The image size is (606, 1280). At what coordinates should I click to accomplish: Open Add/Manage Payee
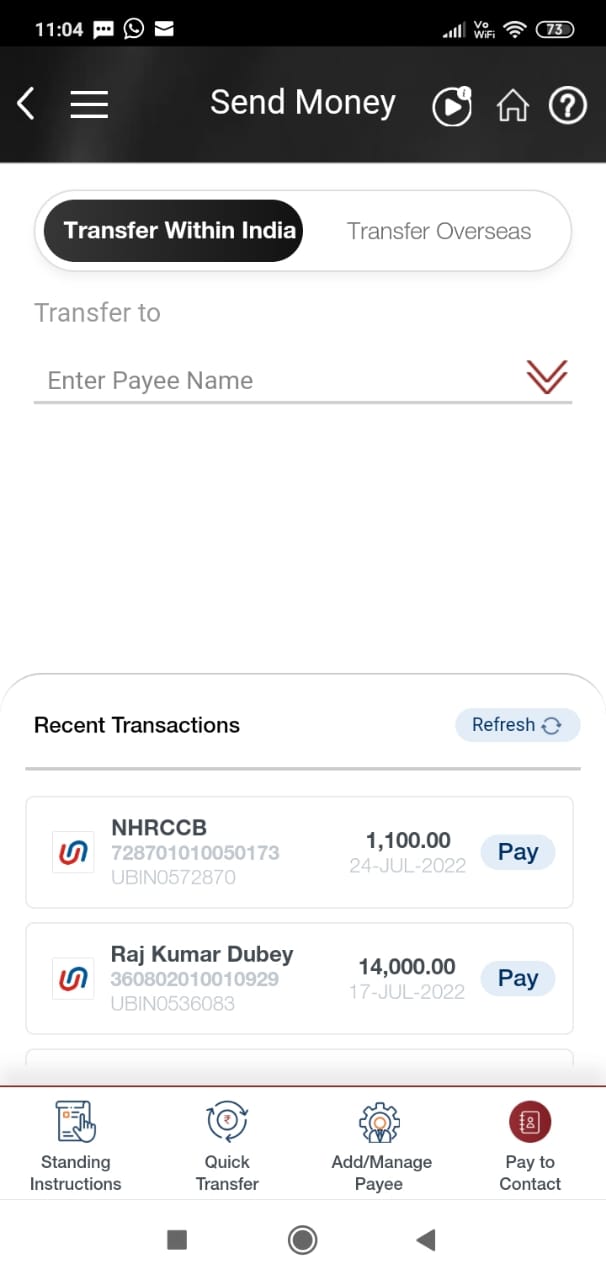[x=380, y=1145]
